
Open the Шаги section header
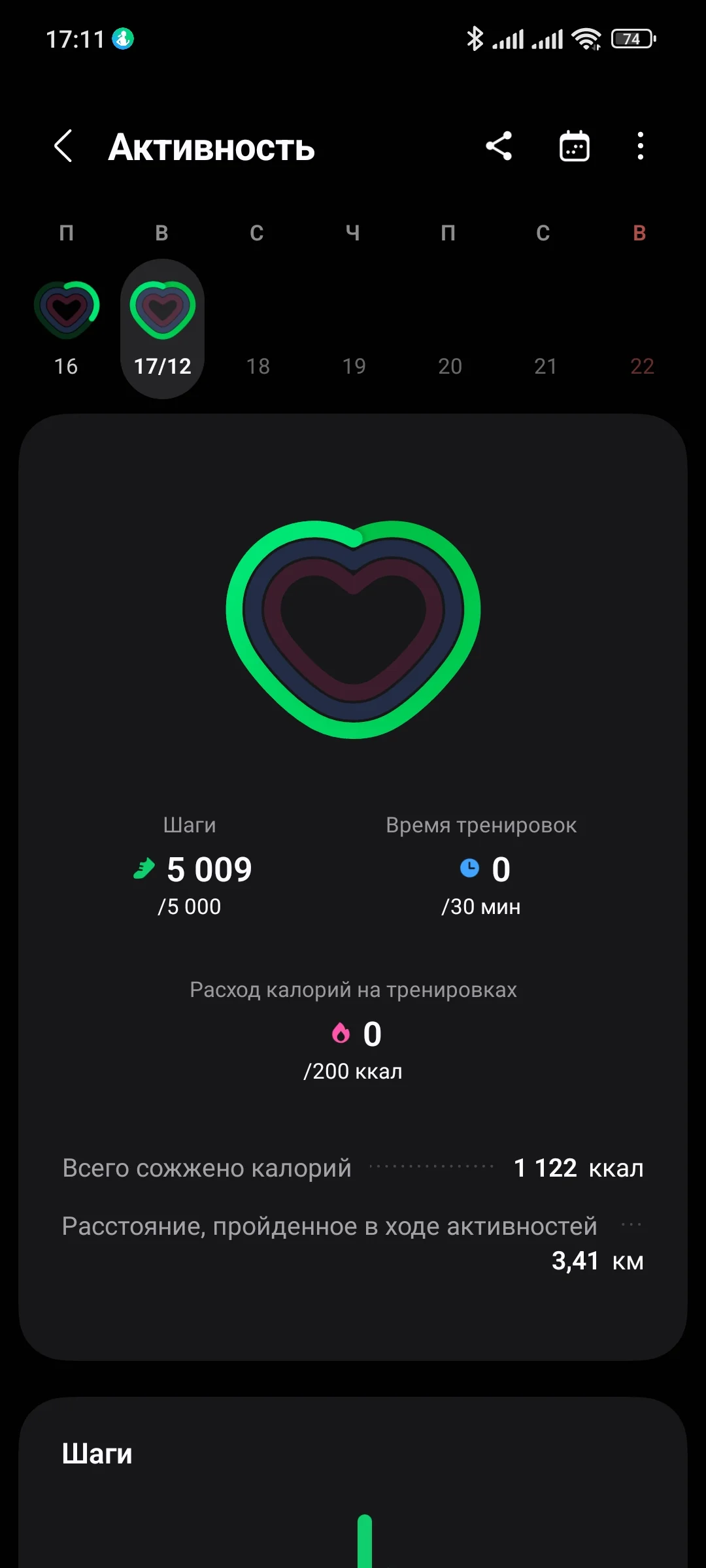point(97,1453)
